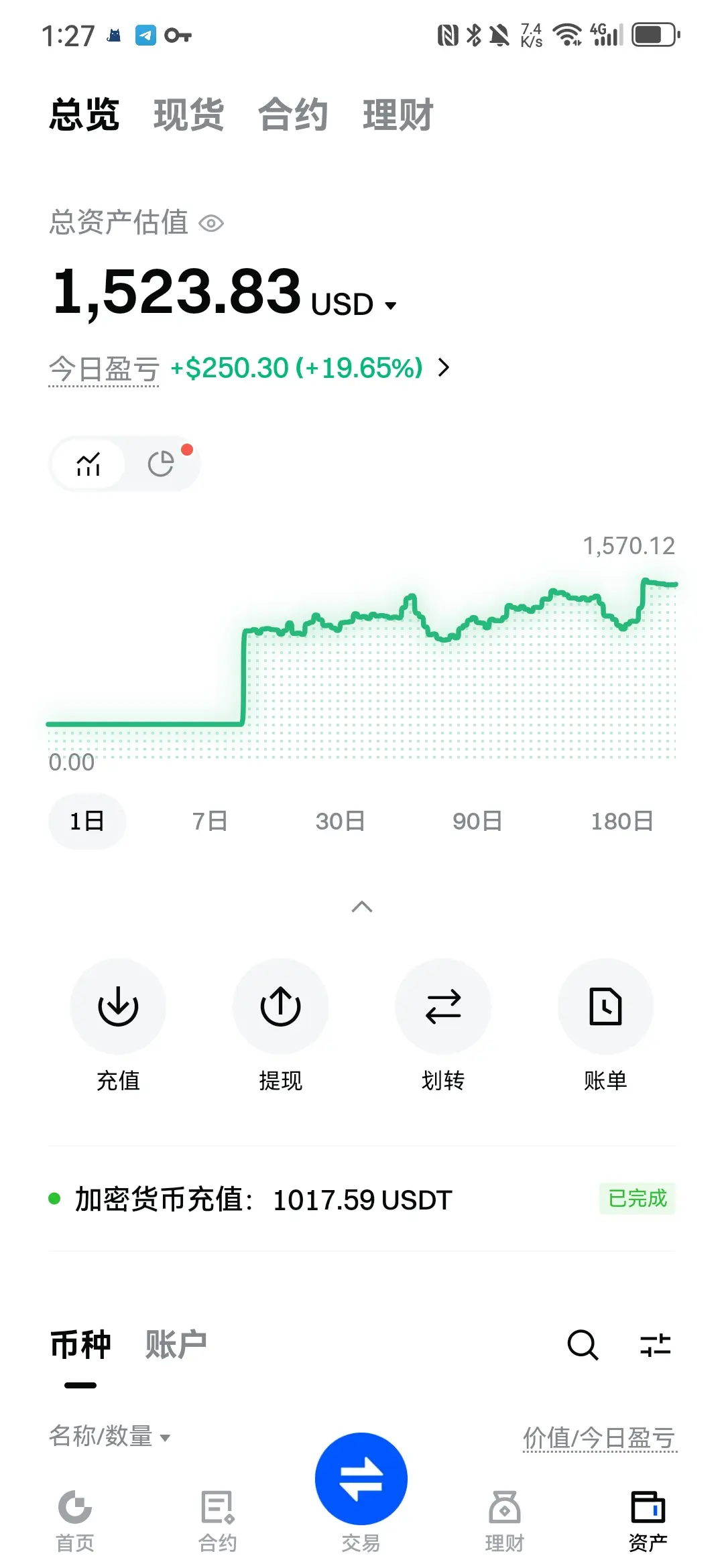View 账单 billing history

(605, 1006)
